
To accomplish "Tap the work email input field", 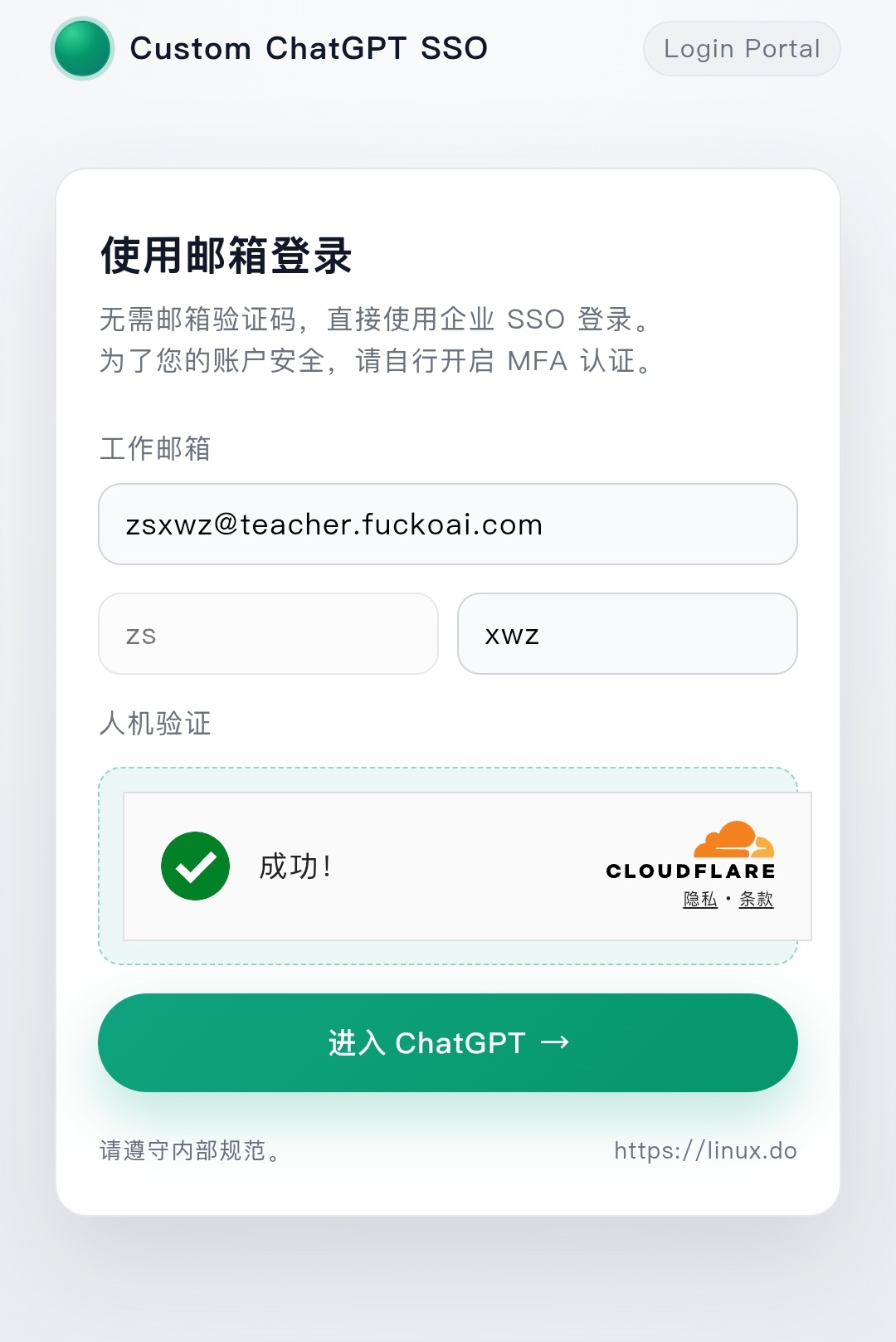I will click(x=447, y=525).
